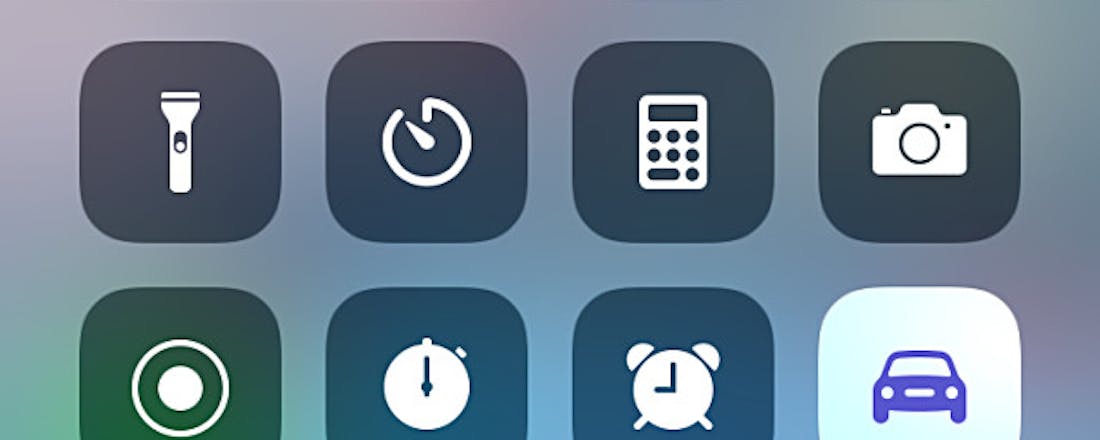
Task: Open the camera
Action: (919, 142)
